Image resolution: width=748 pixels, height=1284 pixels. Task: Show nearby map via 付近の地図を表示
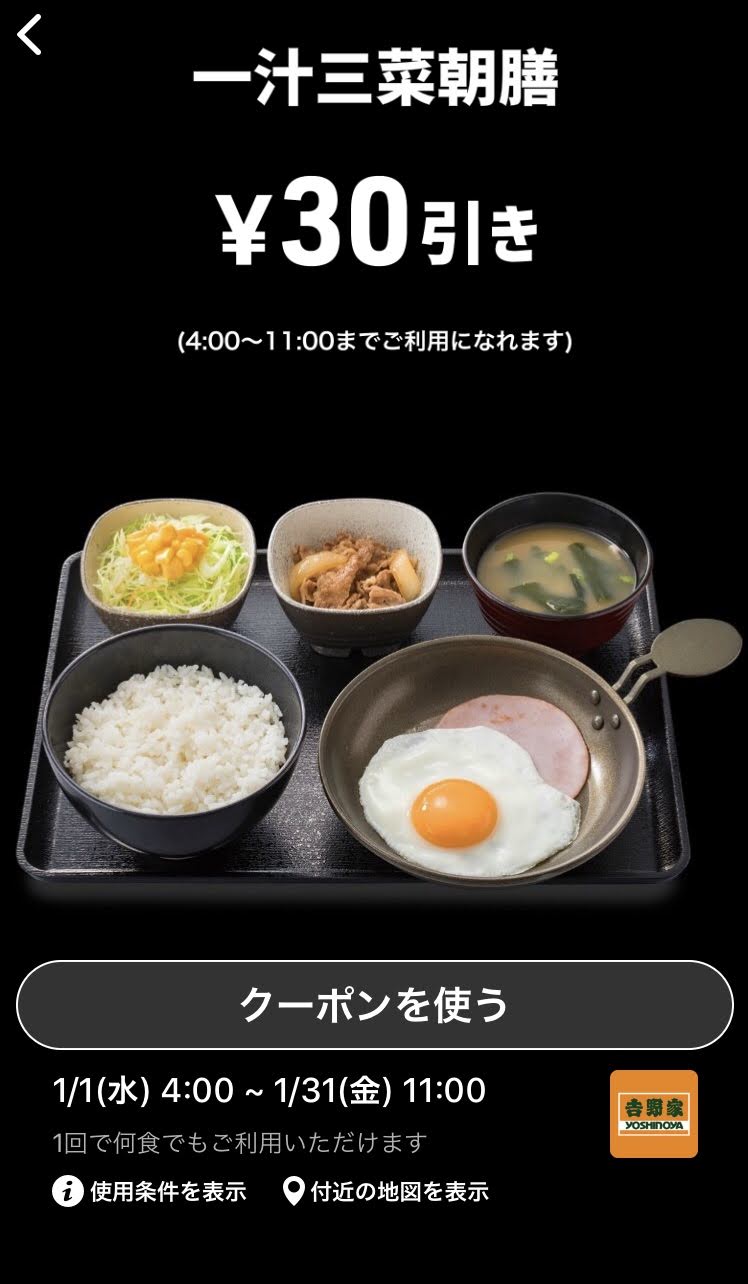386,1192
